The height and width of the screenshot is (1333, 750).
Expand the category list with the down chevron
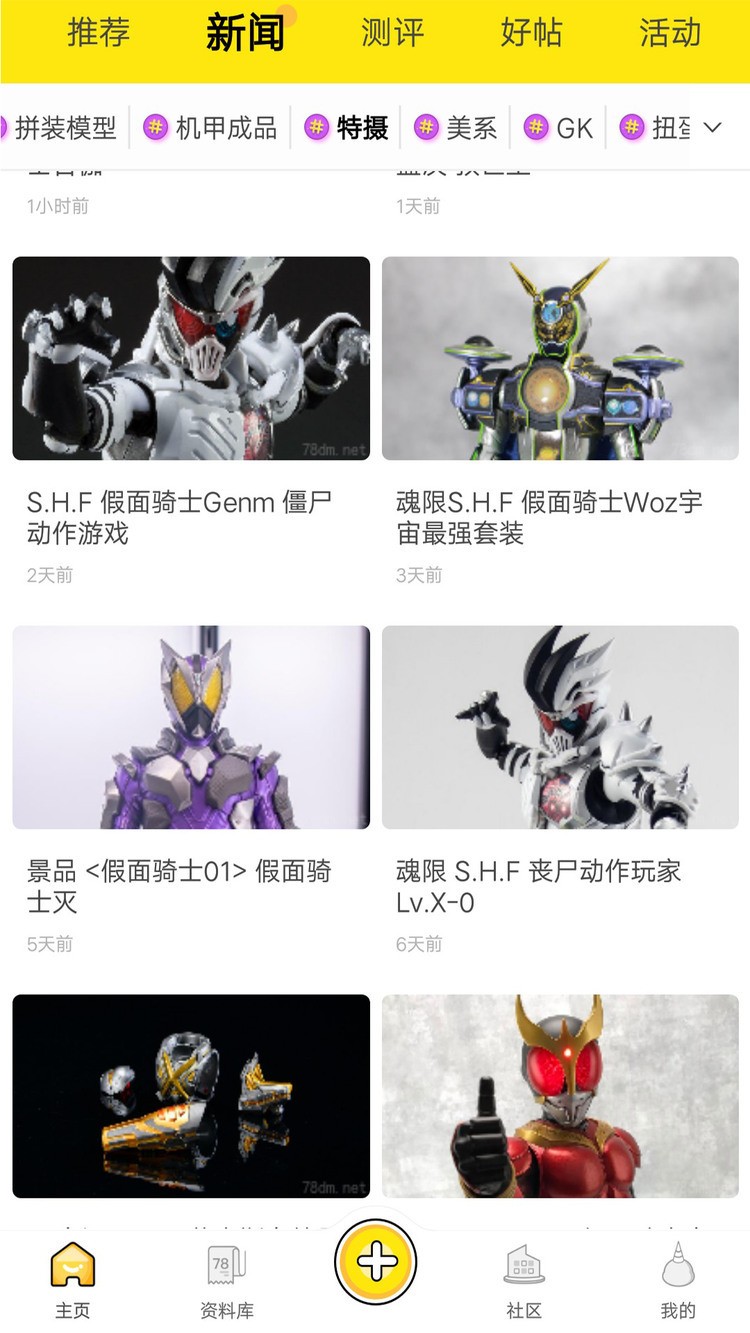click(x=713, y=129)
